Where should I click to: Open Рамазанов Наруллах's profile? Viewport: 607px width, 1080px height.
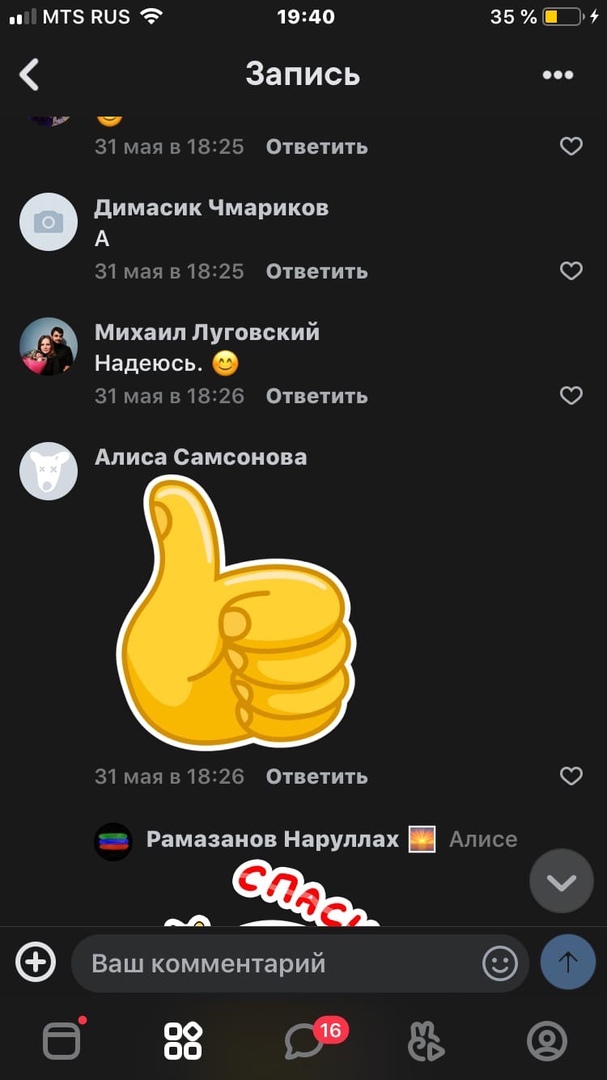coord(272,839)
